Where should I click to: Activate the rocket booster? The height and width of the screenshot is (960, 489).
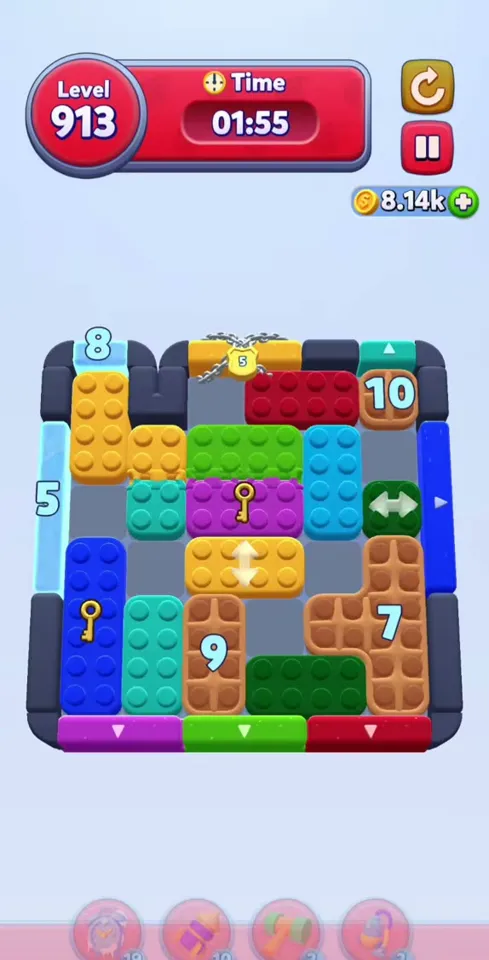pyautogui.click(x=196, y=931)
